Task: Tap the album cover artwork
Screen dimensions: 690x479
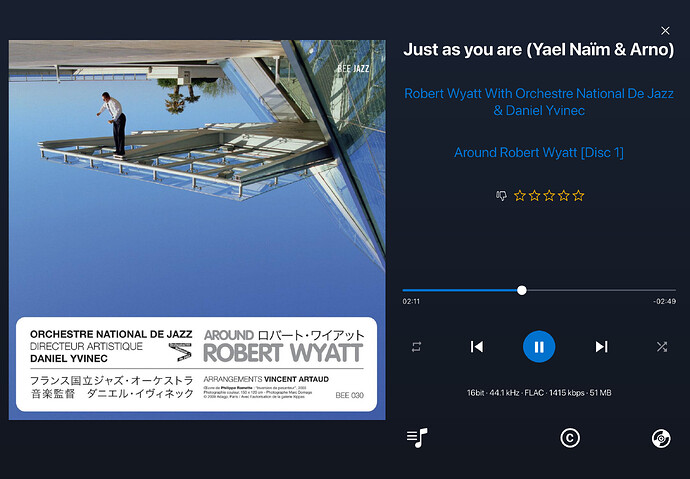Action: (x=197, y=229)
